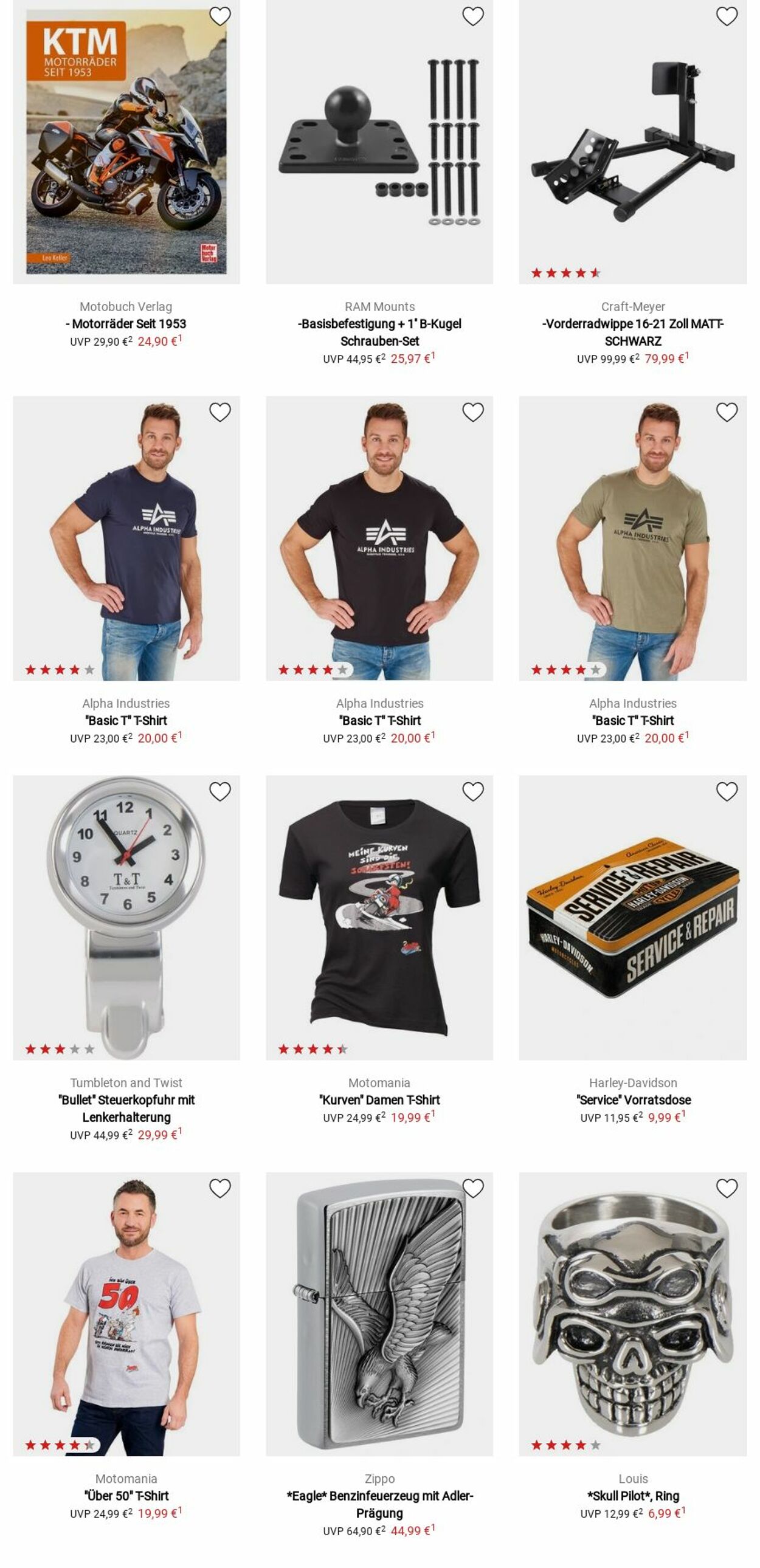
Task: Open Louis Skull Pilot ring
Action: (632, 1313)
